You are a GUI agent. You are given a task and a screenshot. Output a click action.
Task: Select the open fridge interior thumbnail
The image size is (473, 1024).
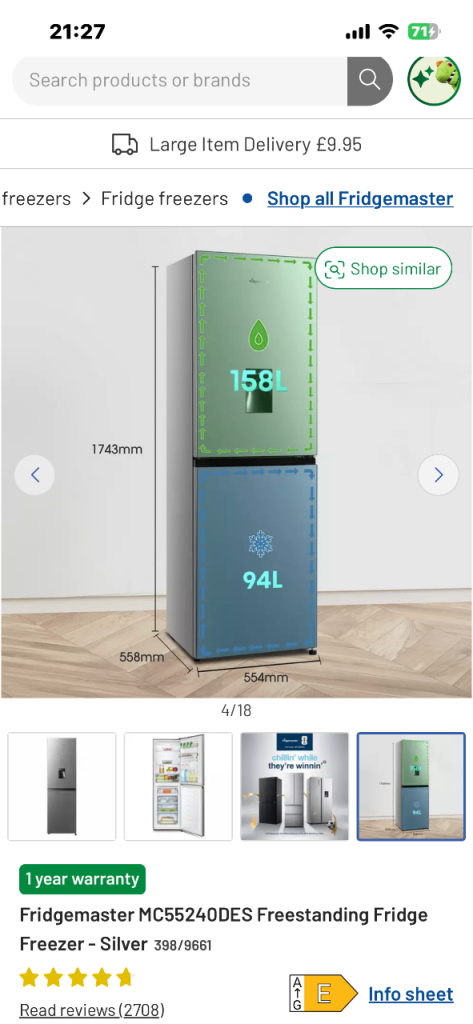pyautogui.click(x=178, y=786)
